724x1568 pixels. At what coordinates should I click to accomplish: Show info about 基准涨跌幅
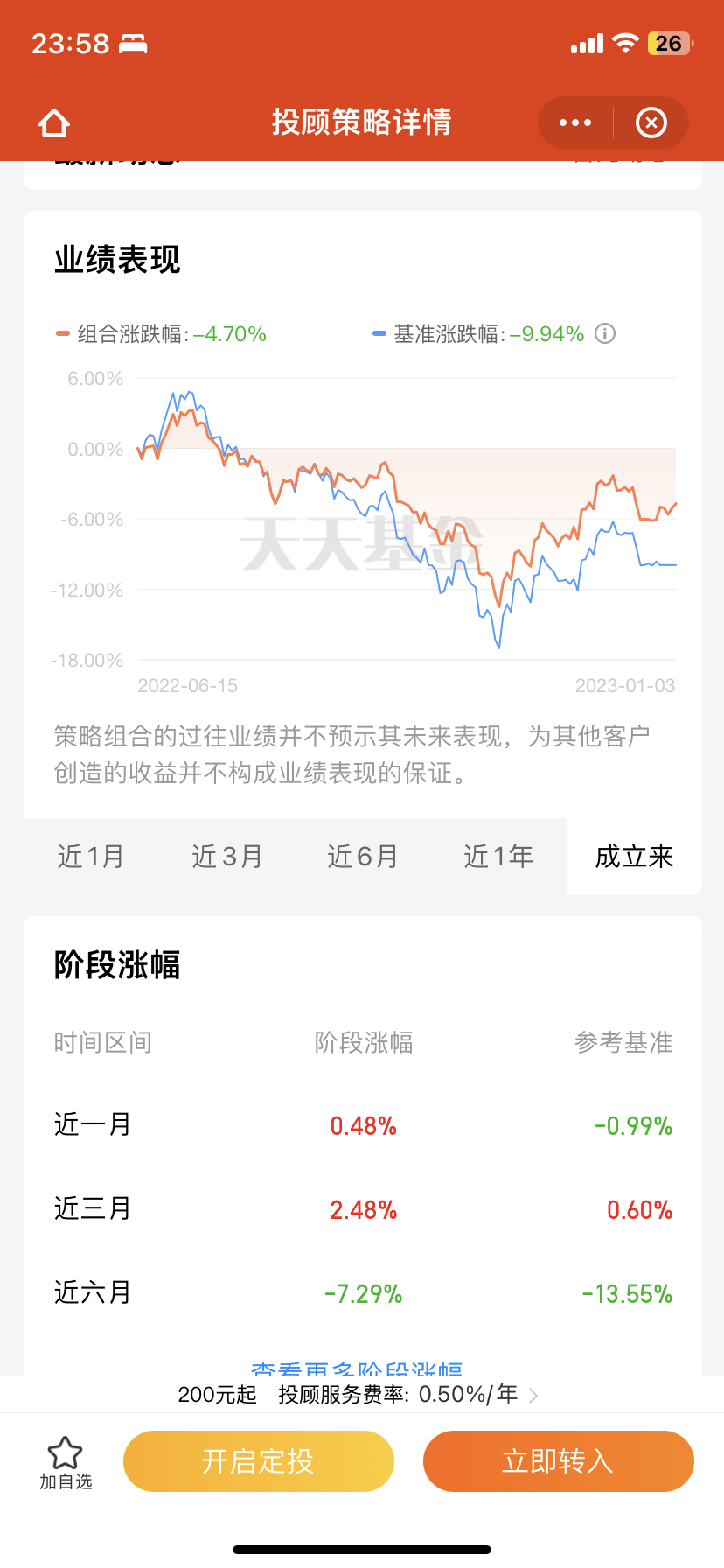(605, 333)
